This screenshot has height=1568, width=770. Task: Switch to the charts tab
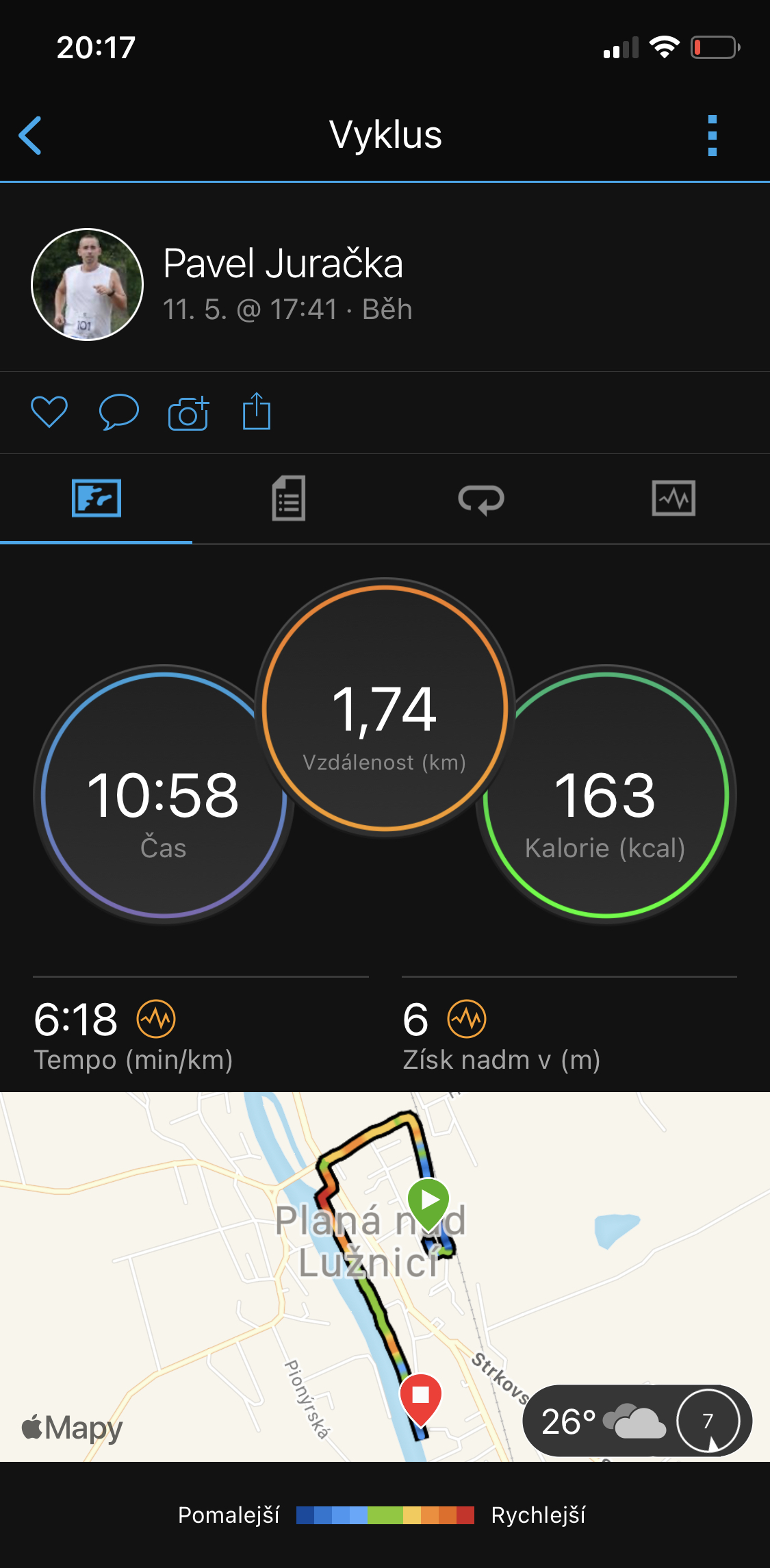[673, 498]
